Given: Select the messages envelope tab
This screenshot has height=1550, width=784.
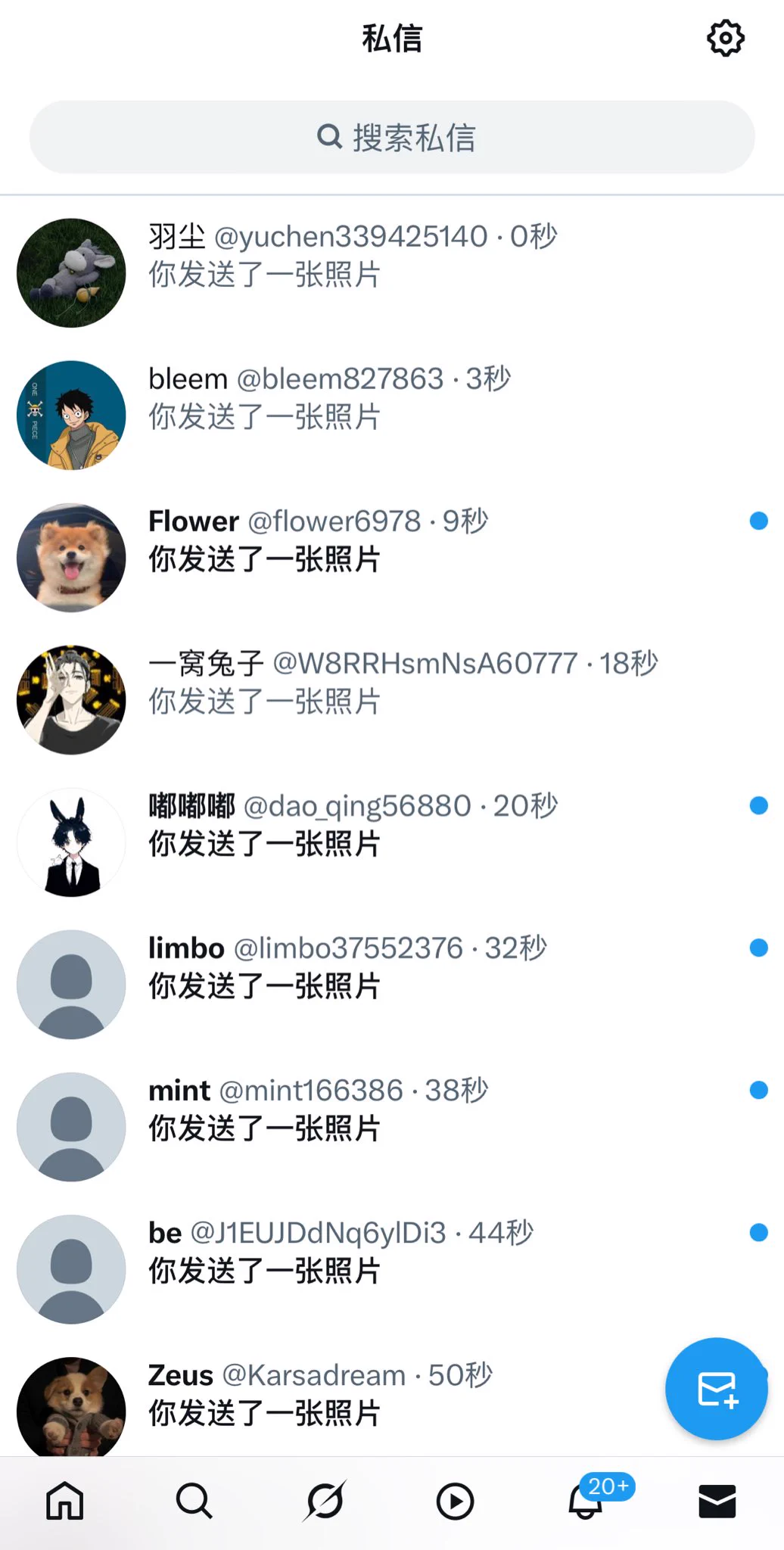Looking at the screenshot, I should click(x=717, y=1501).
